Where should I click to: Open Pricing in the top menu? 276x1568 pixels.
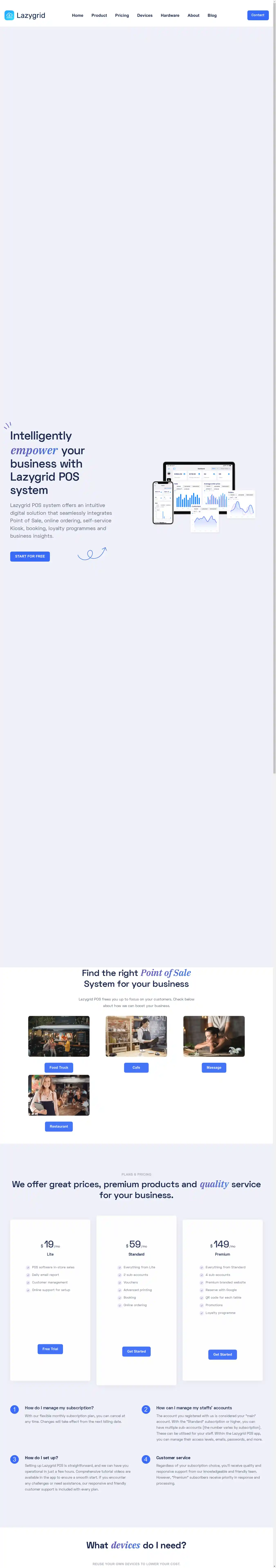[122, 15]
